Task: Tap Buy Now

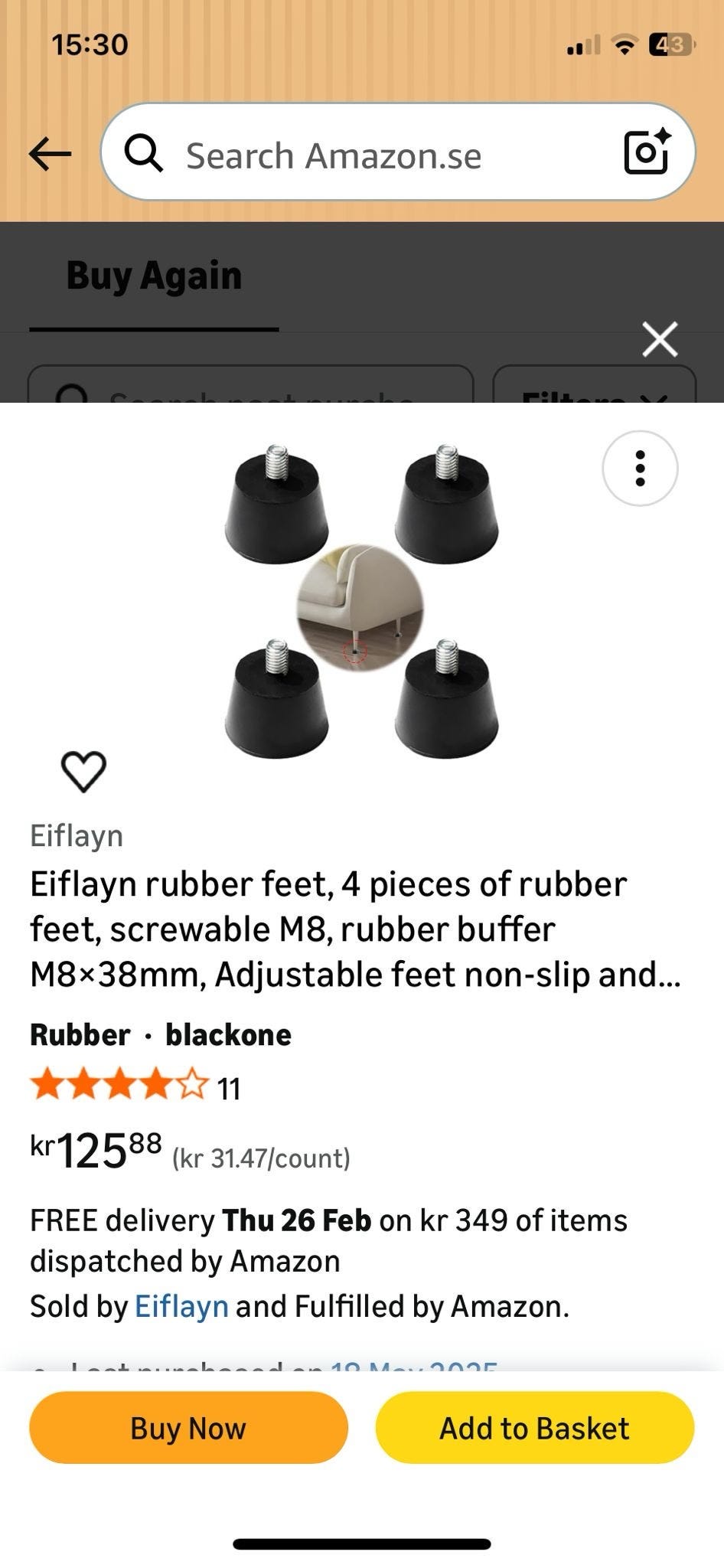Action: coord(188,1428)
